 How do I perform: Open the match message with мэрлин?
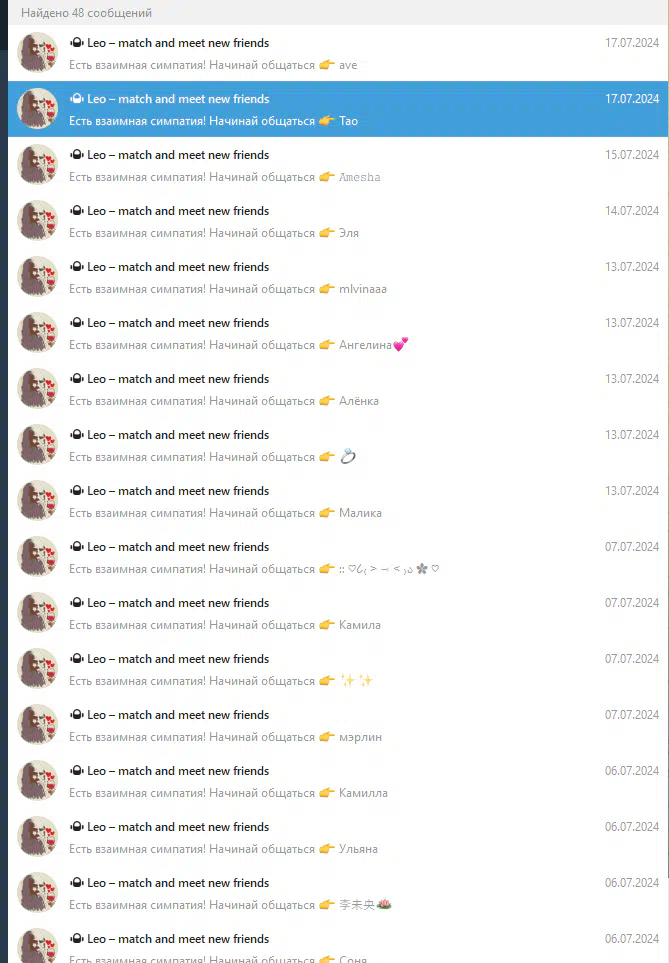(338, 726)
